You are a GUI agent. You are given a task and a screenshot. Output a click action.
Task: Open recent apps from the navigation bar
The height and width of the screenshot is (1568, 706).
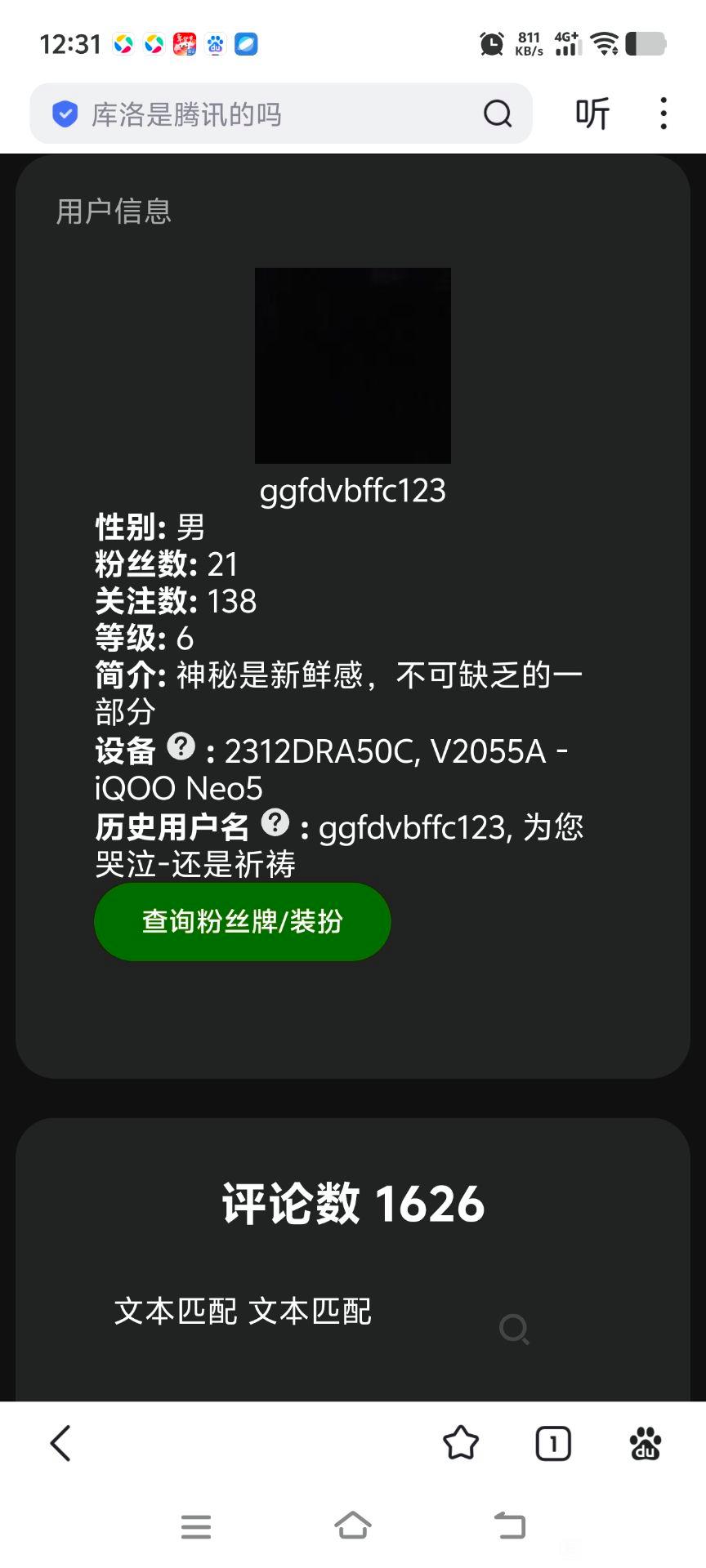[x=196, y=1526]
